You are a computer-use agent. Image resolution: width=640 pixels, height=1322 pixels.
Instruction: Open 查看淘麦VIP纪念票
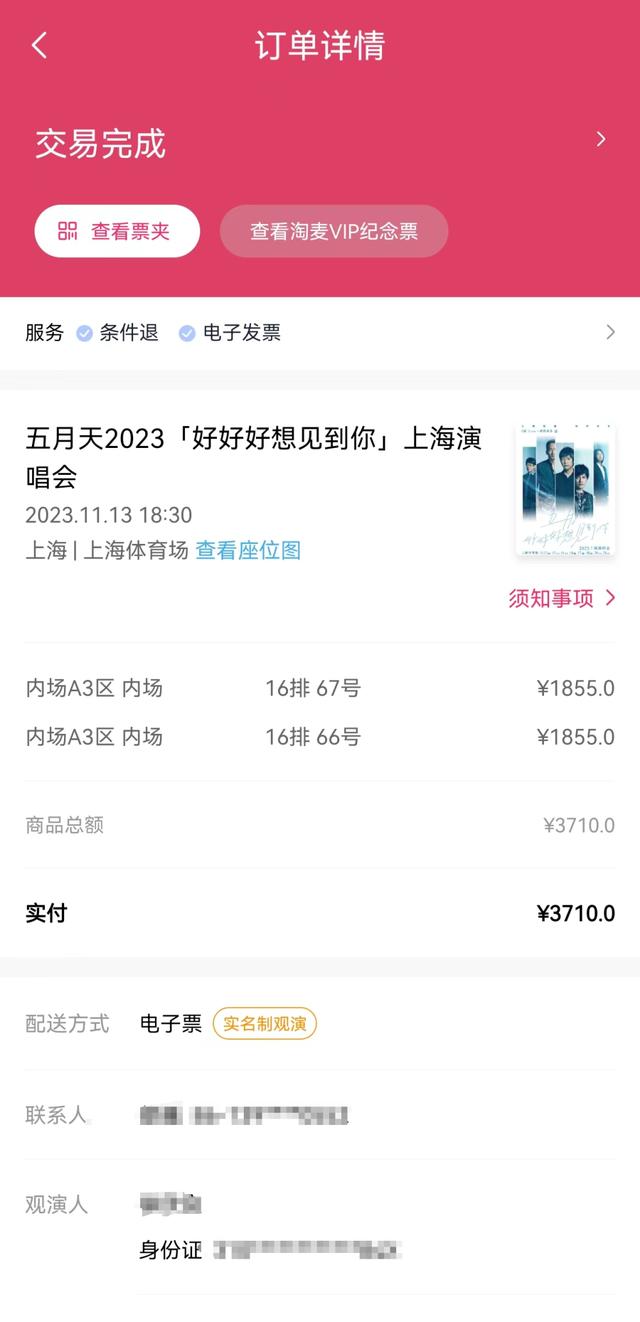point(334,232)
